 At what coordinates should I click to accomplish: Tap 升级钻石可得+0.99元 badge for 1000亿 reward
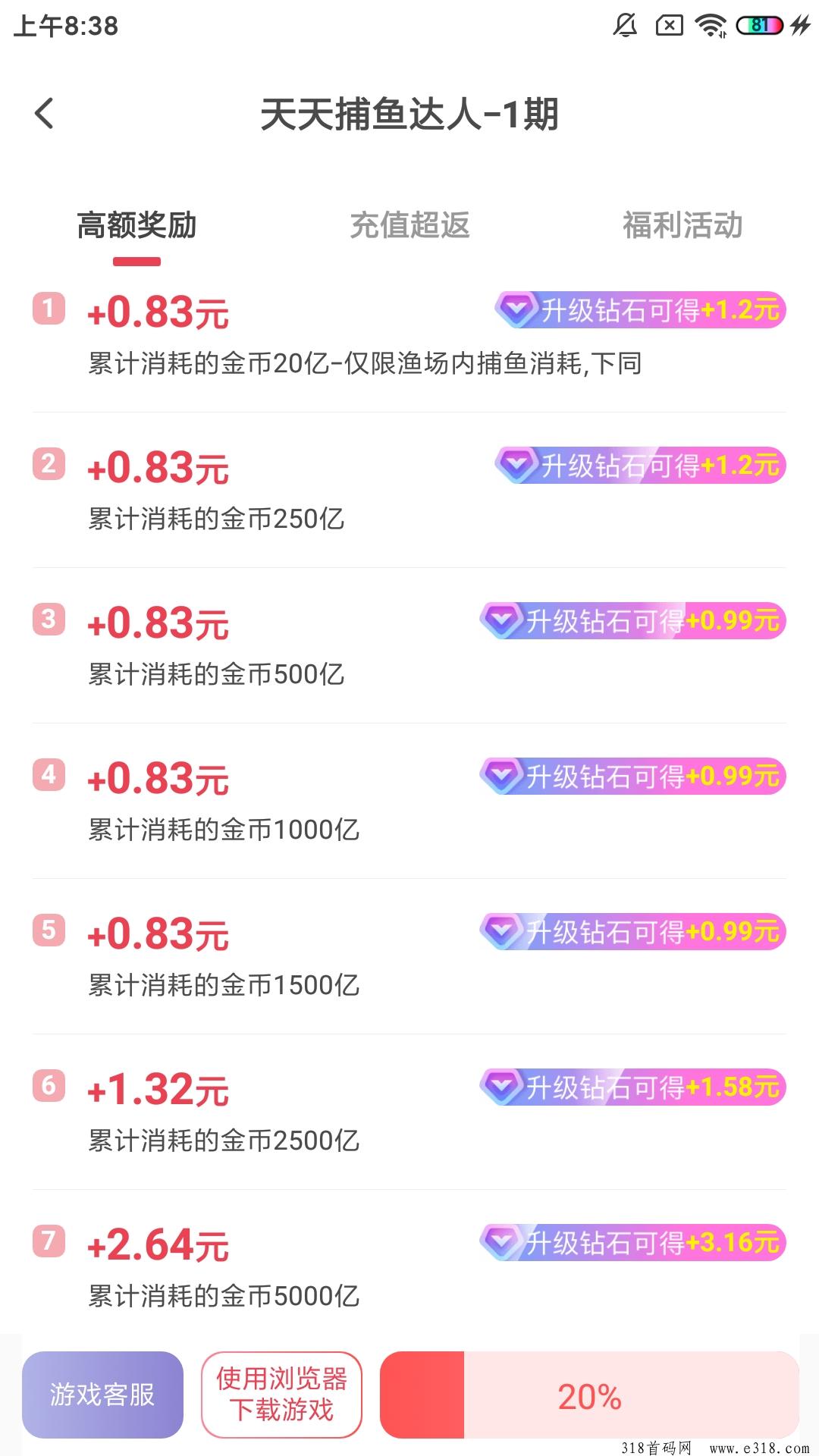(633, 777)
